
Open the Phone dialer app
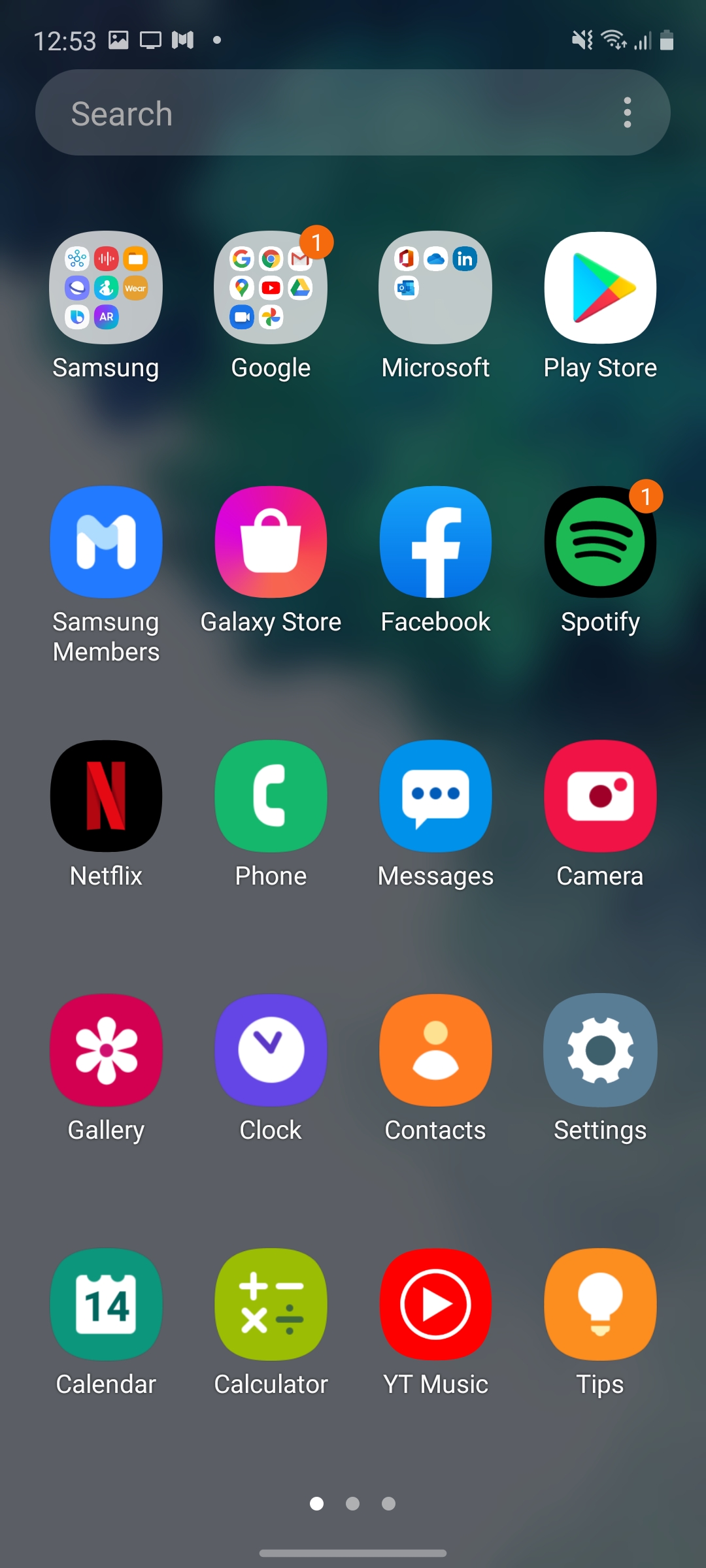(x=271, y=796)
